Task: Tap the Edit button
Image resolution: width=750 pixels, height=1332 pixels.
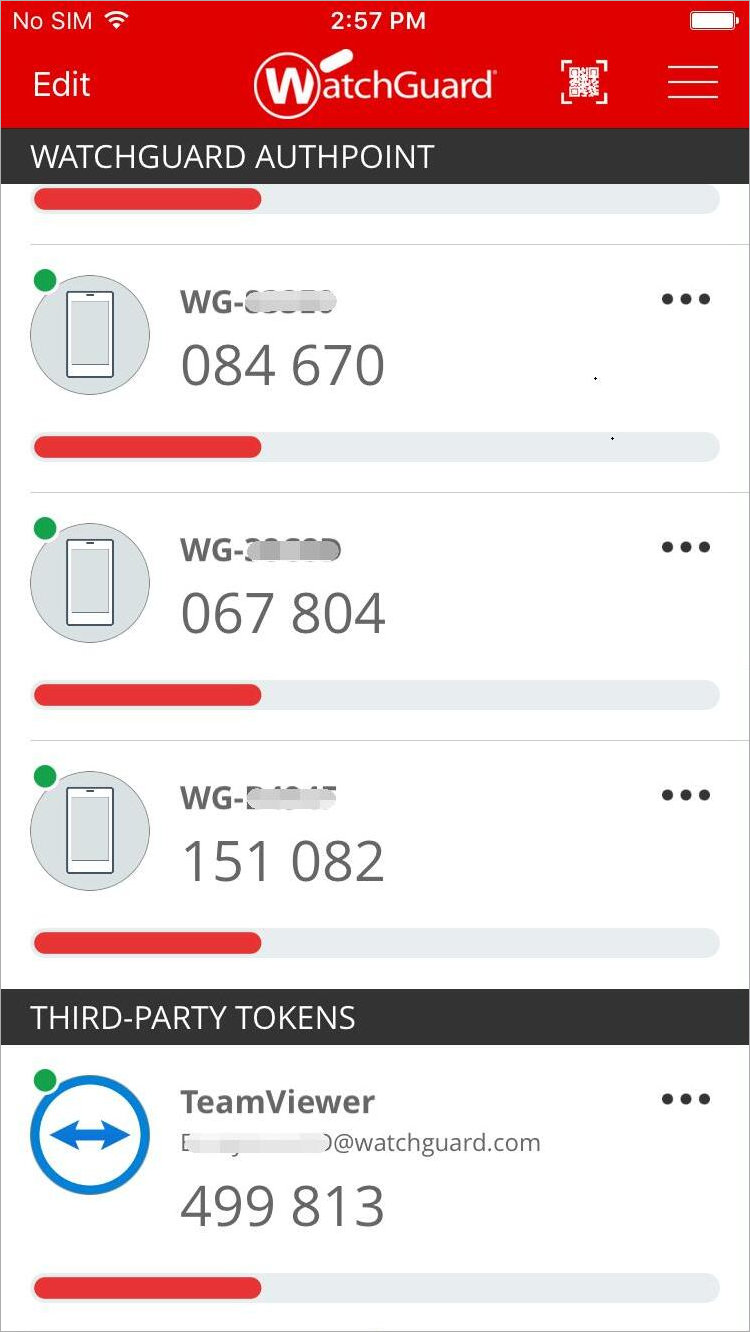Action: coord(61,84)
